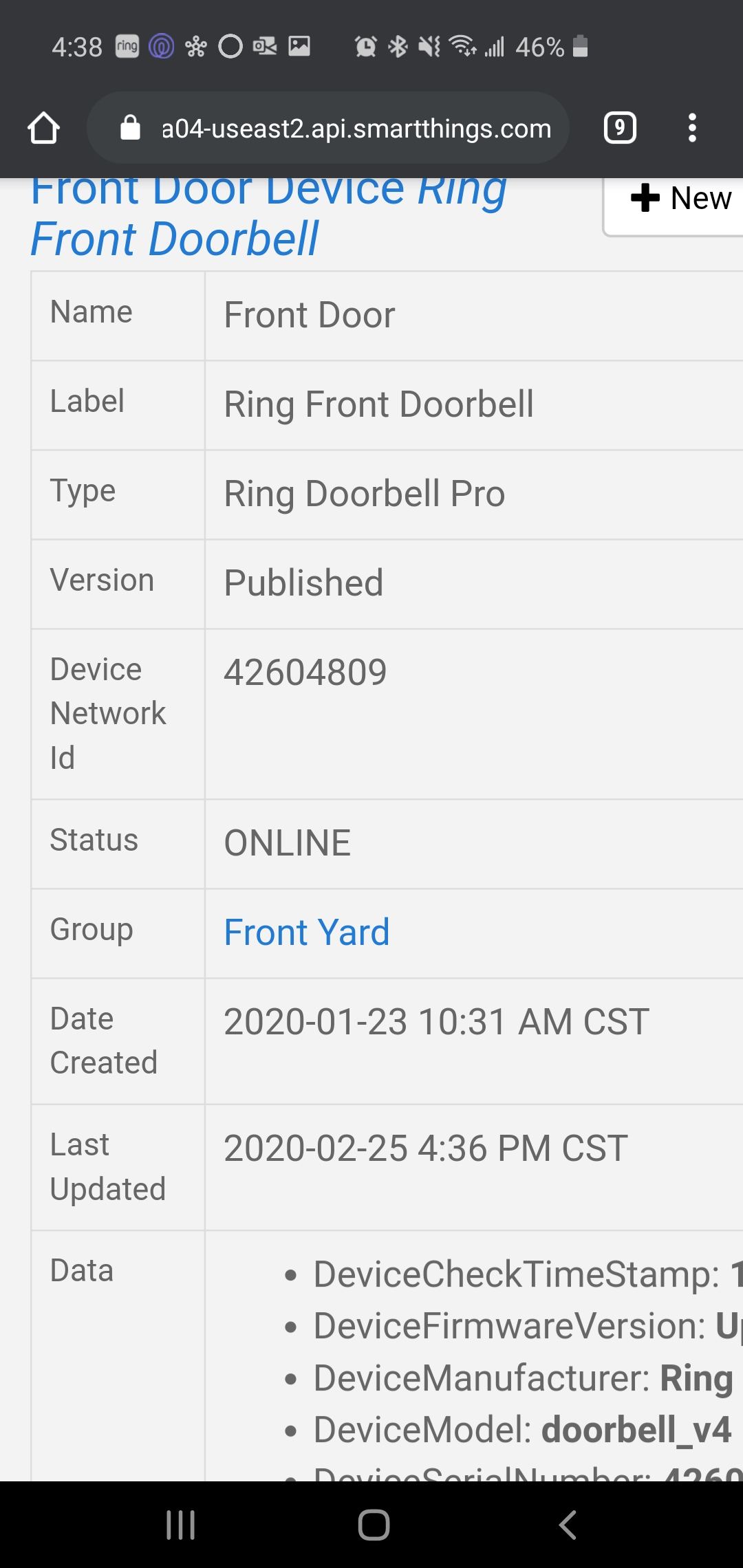Viewport: 743px width, 1568px height.
Task: Tap the URL address bar
Action: point(356,129)
